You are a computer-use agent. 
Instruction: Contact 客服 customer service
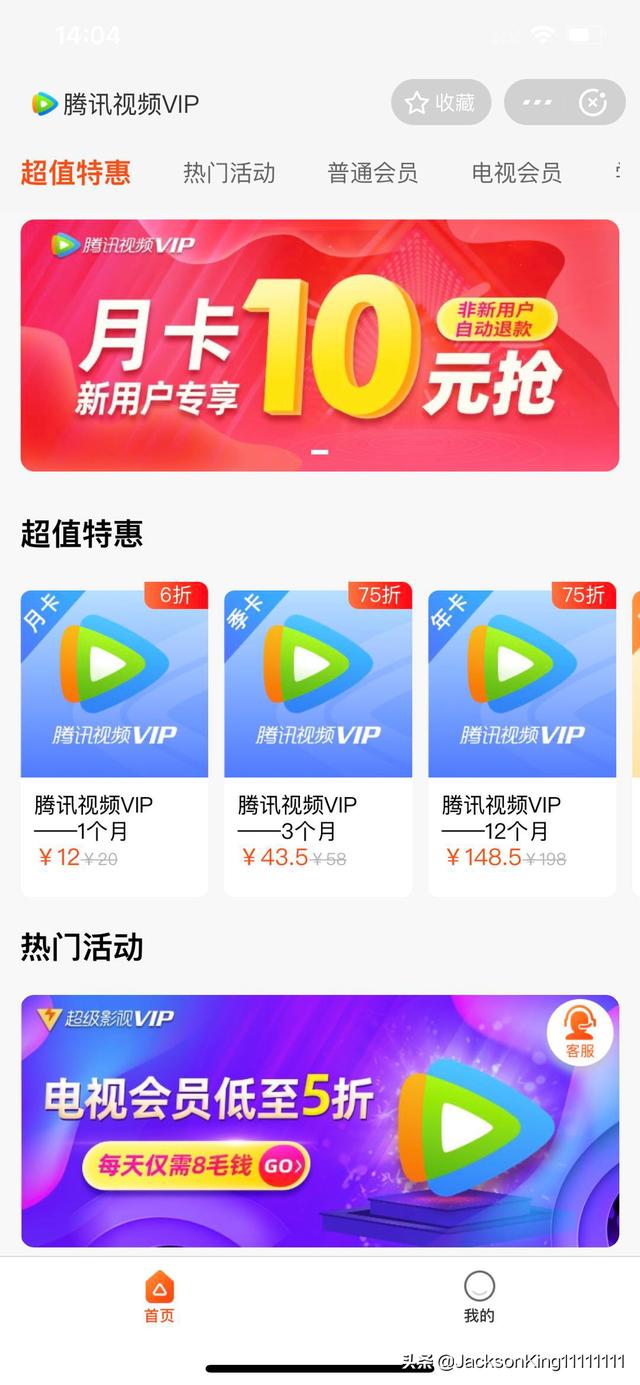click(x=580, y=1034)
